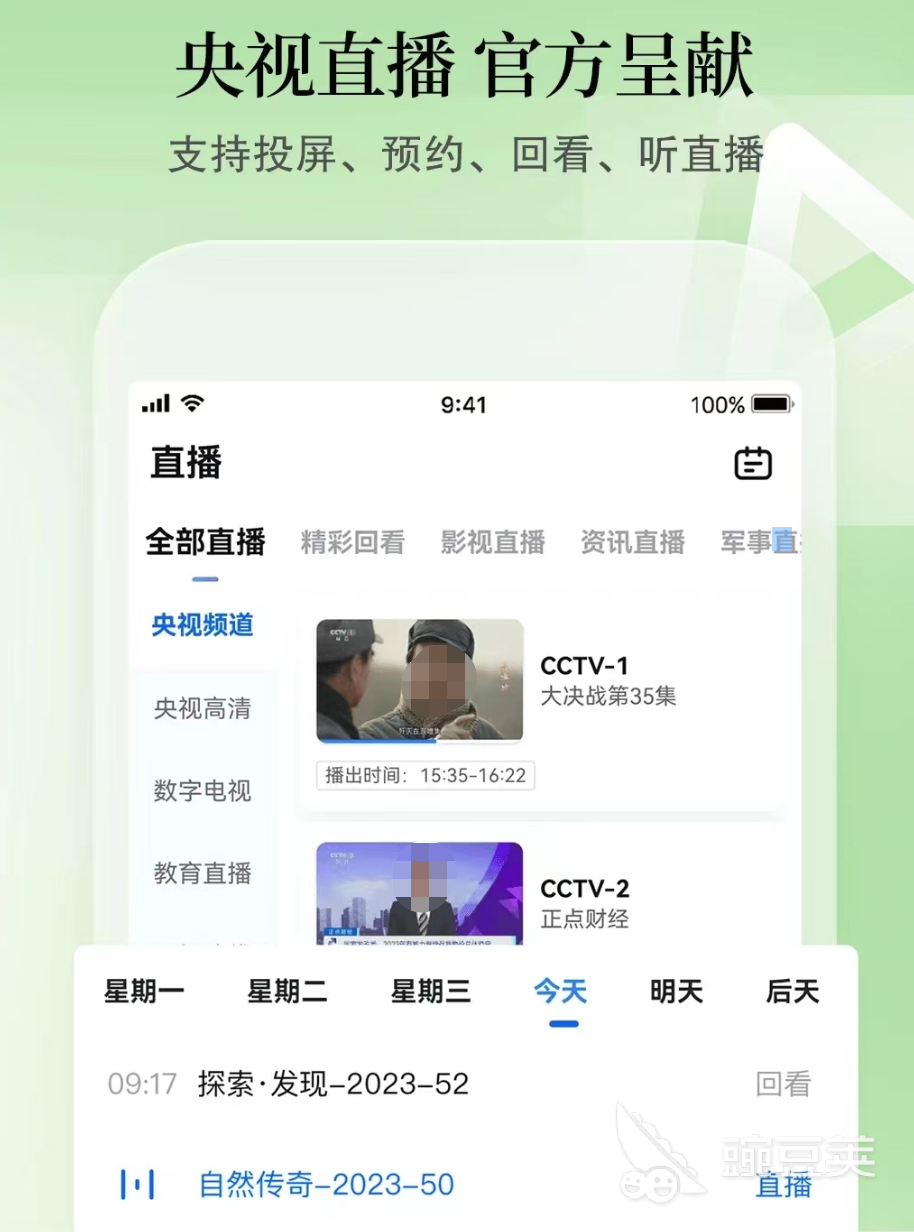Viewport: 914px width, 1232px height.
Task: Tap the Wi-Fi icon in the status bar
Action: click(191, 404)
